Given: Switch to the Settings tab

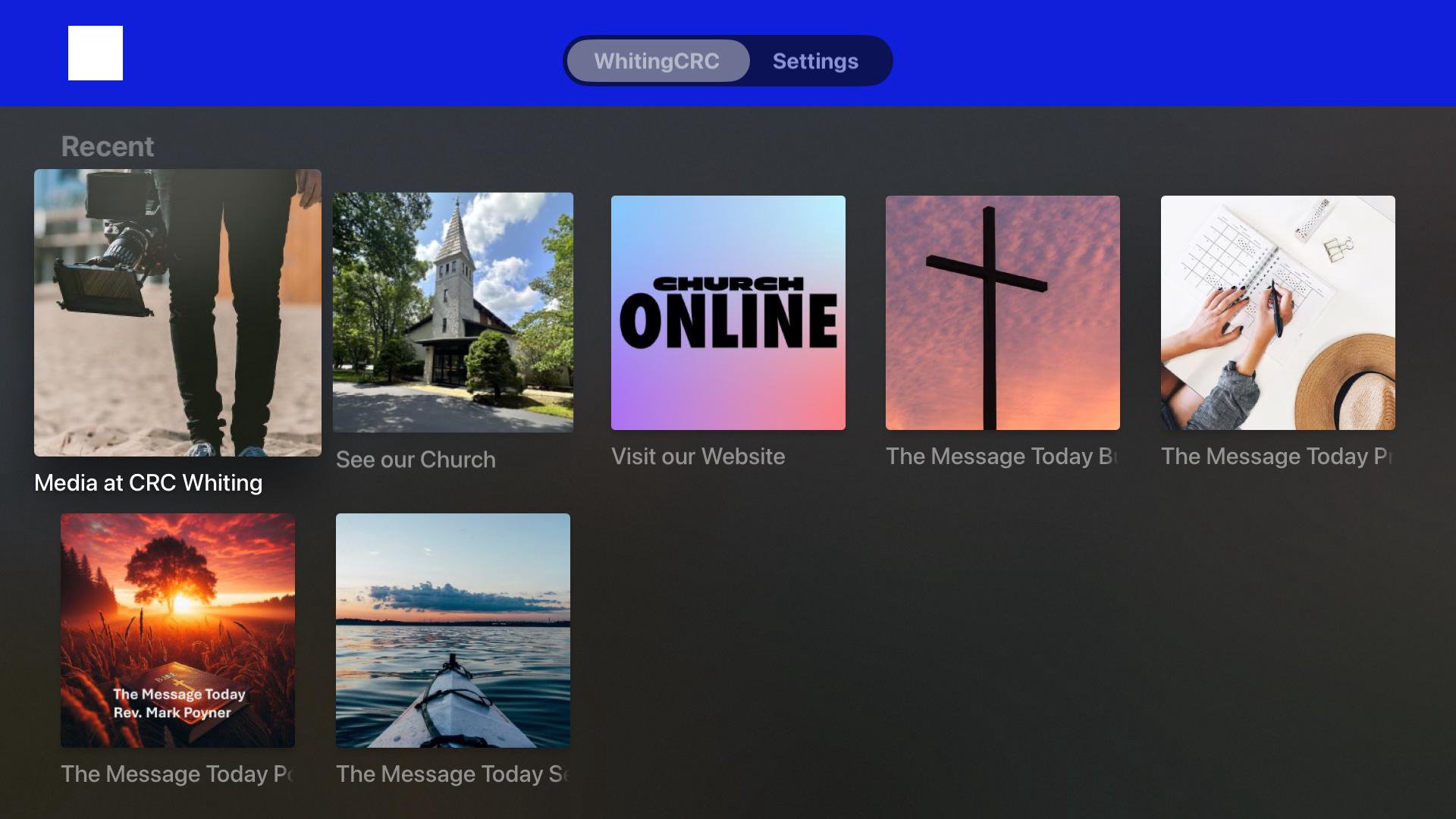Looking at the screenshot, I should [x=815, y=61].
